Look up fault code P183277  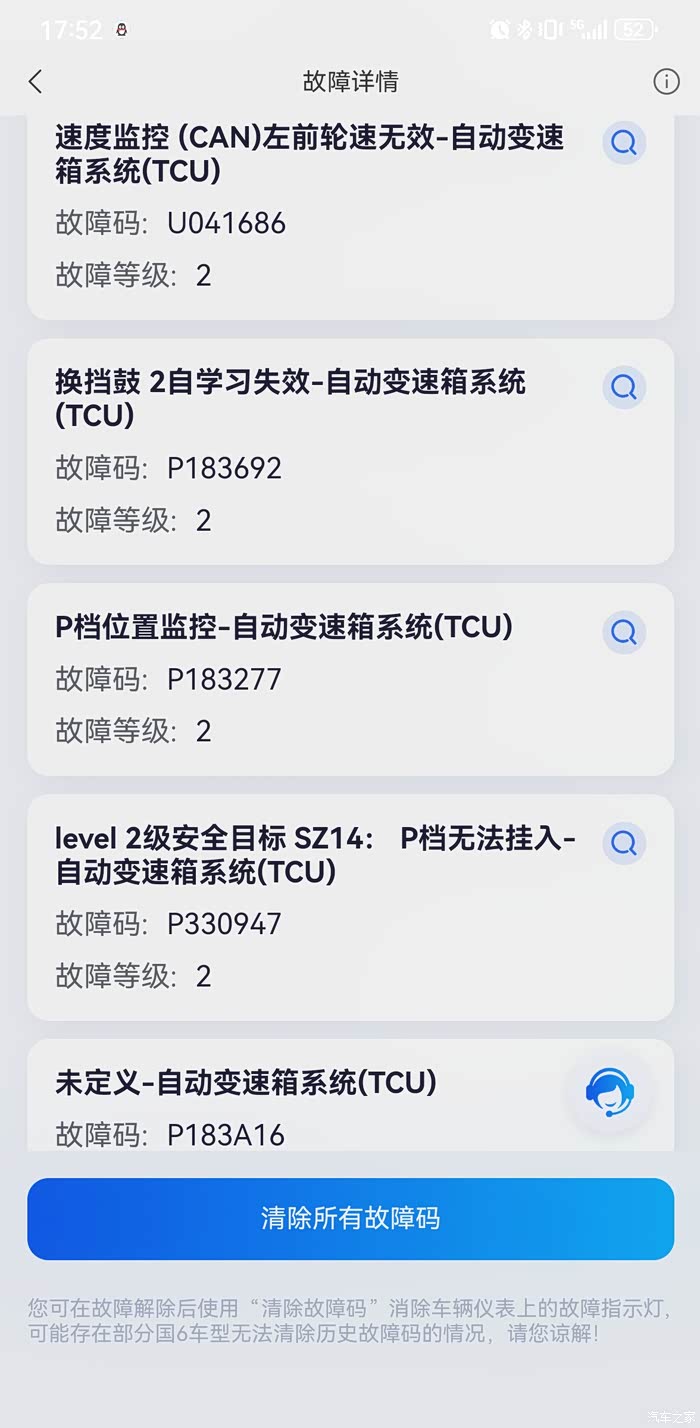(x=624, y=632)
